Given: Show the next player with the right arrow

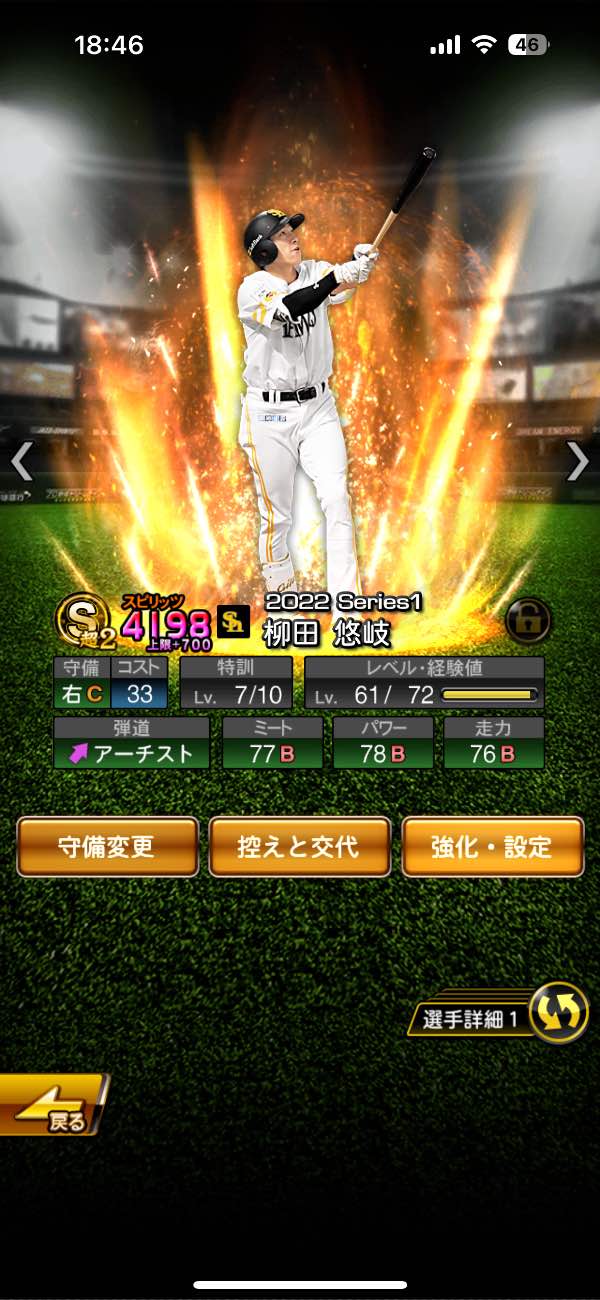Looking at the screenshot, I should coord(578,461).
